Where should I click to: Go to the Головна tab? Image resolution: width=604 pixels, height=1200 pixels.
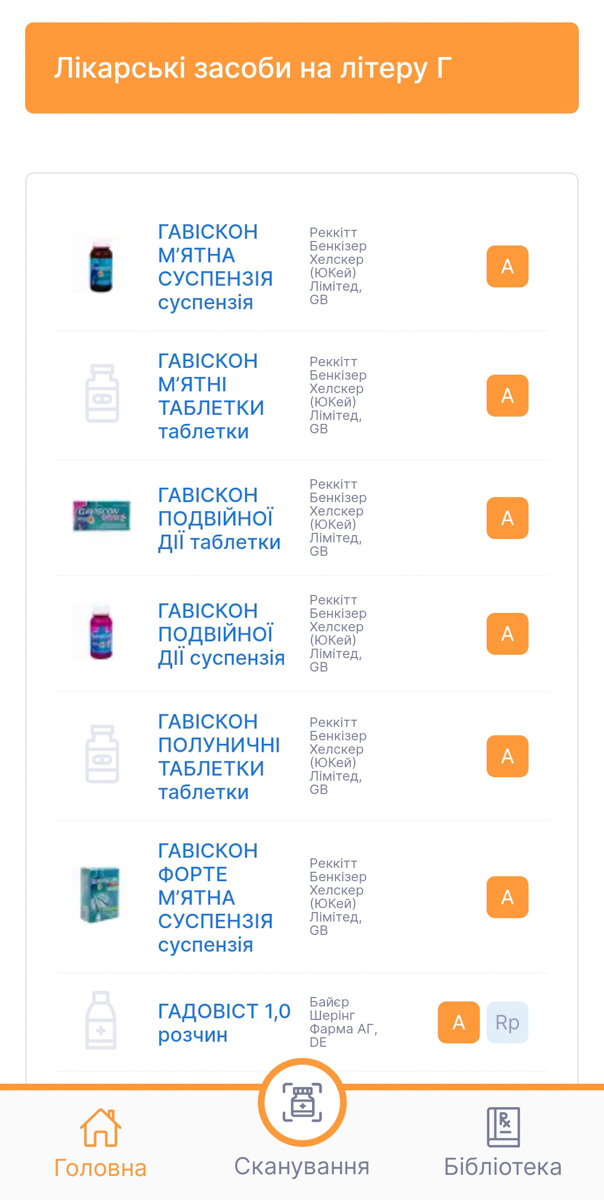tap(100, 1143)
